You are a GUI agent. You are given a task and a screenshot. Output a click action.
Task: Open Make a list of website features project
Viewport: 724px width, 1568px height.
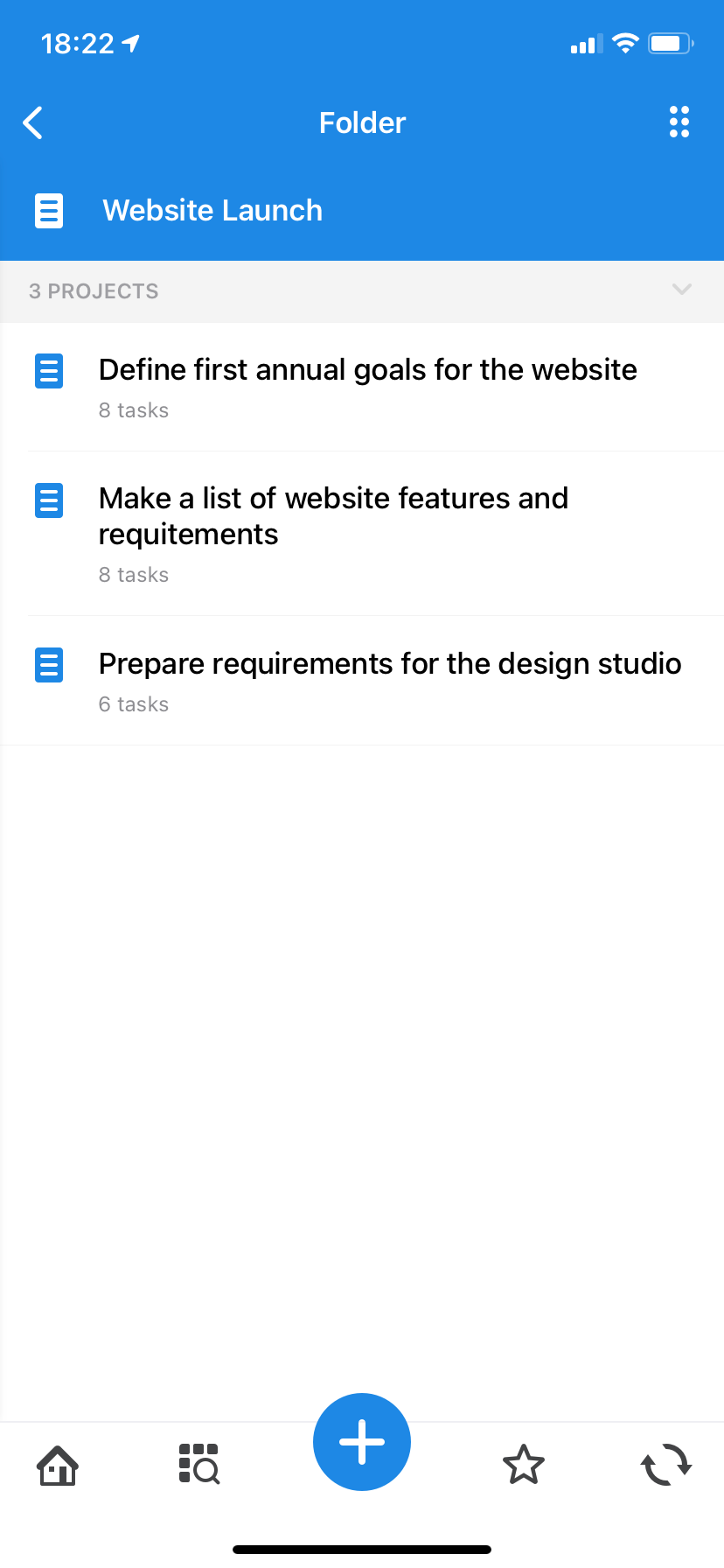[333, 532]
